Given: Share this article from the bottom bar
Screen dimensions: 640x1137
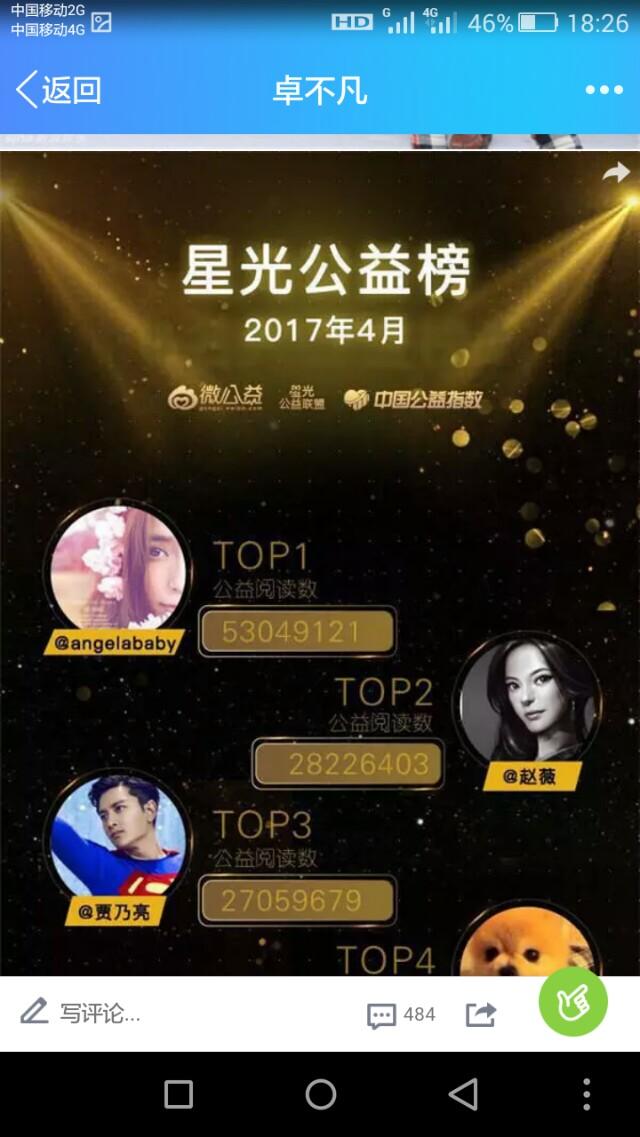Looking at the screenshot, I should [481, 1015].
